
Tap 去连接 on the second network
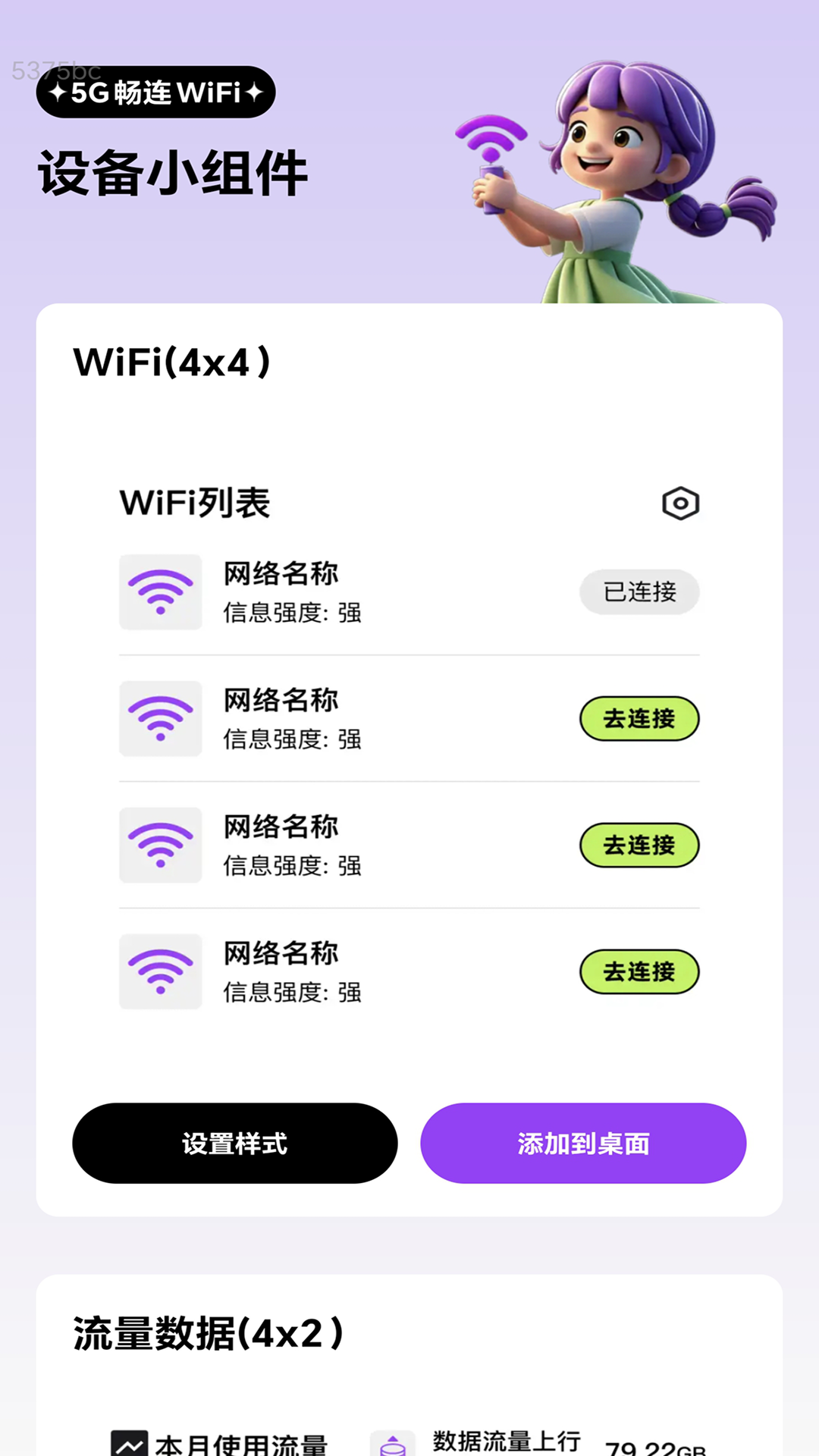click(639, 719)
